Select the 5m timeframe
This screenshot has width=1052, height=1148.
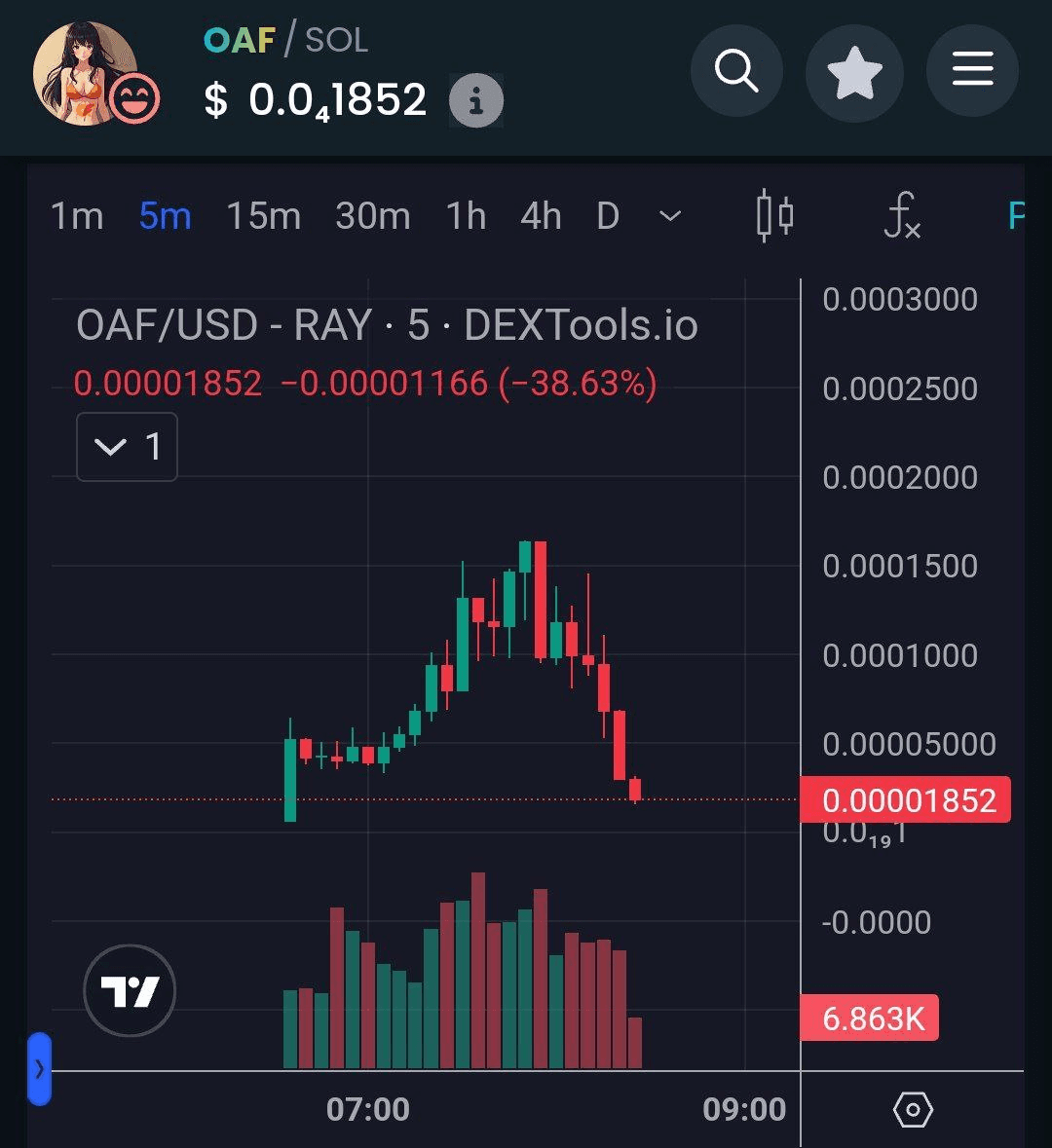(165, 216)
